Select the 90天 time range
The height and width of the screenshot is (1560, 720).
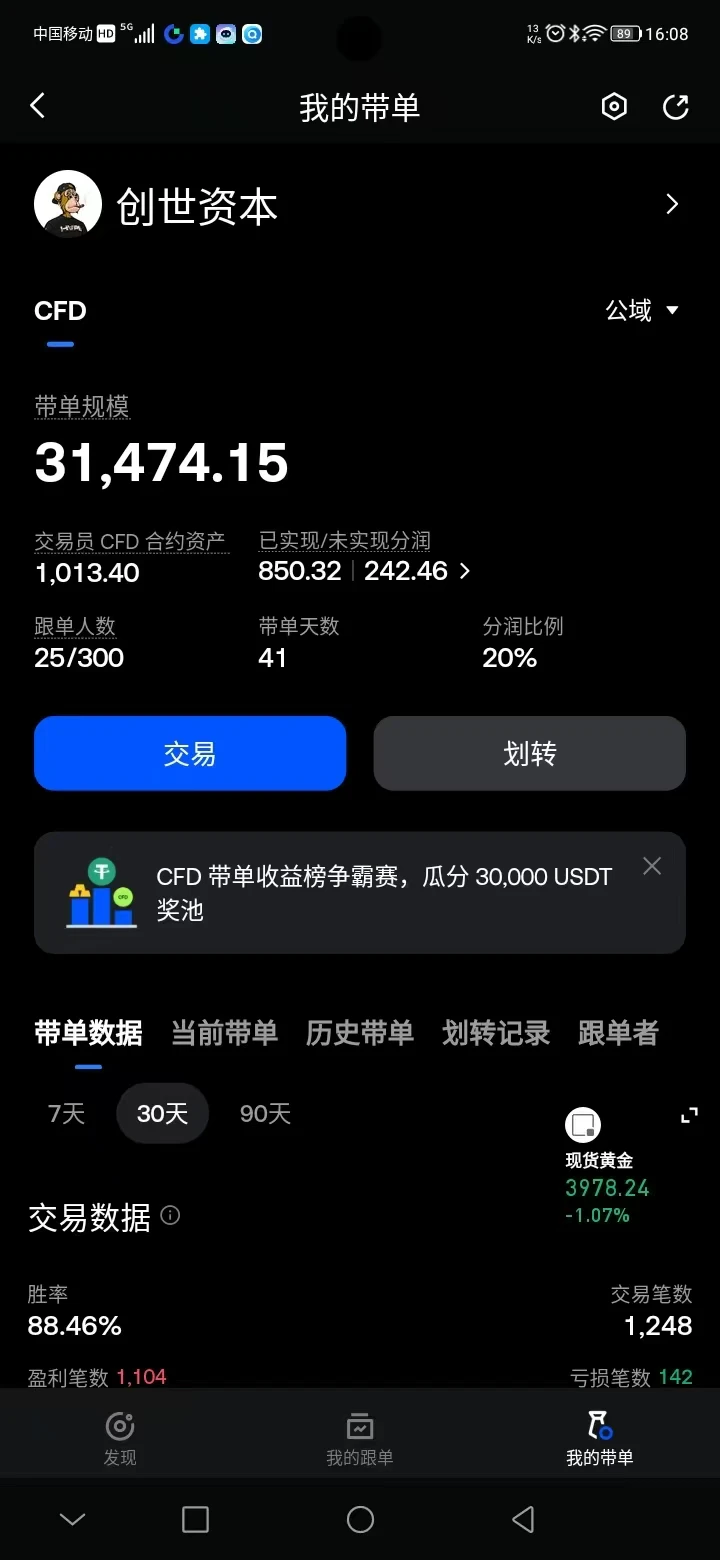point(265,1113)
